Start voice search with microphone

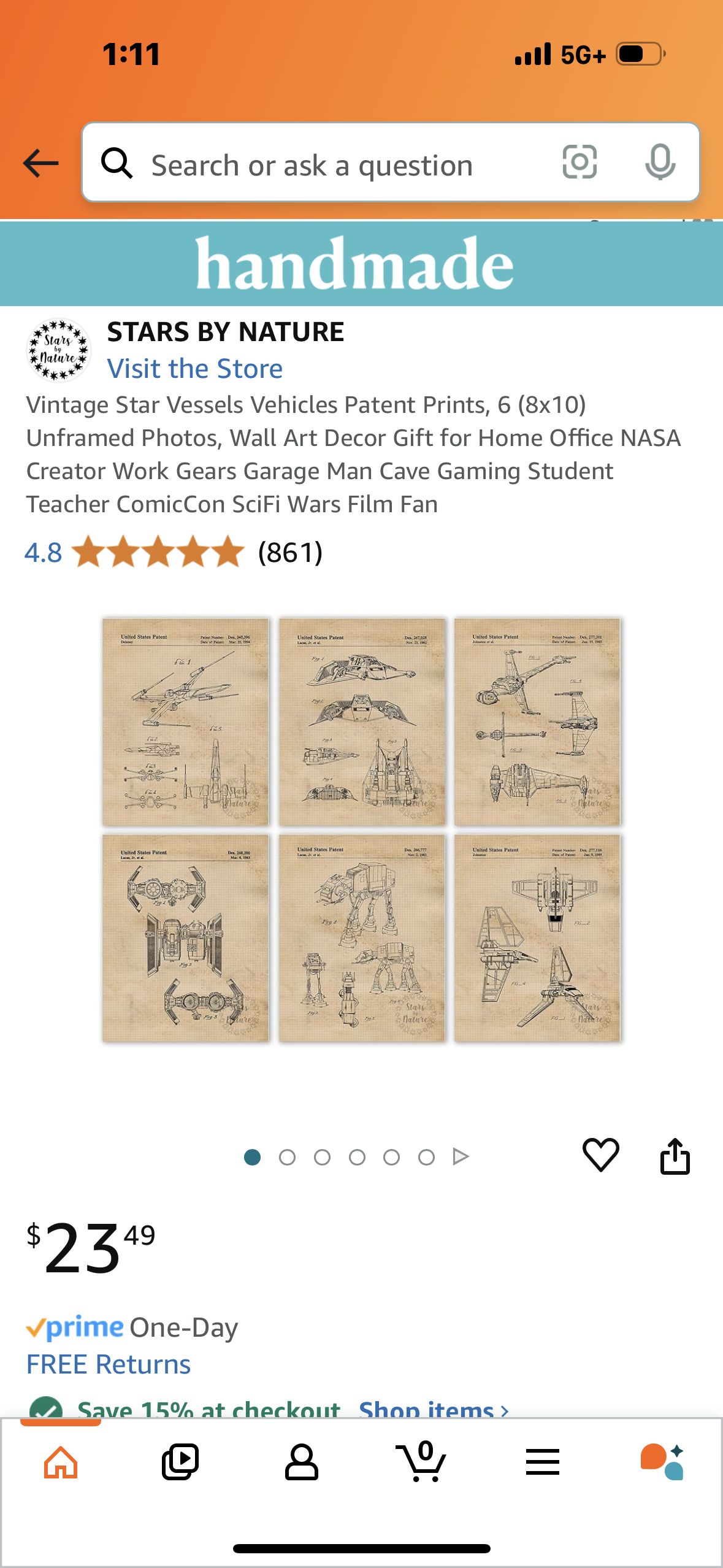click(x=660, y=163)
